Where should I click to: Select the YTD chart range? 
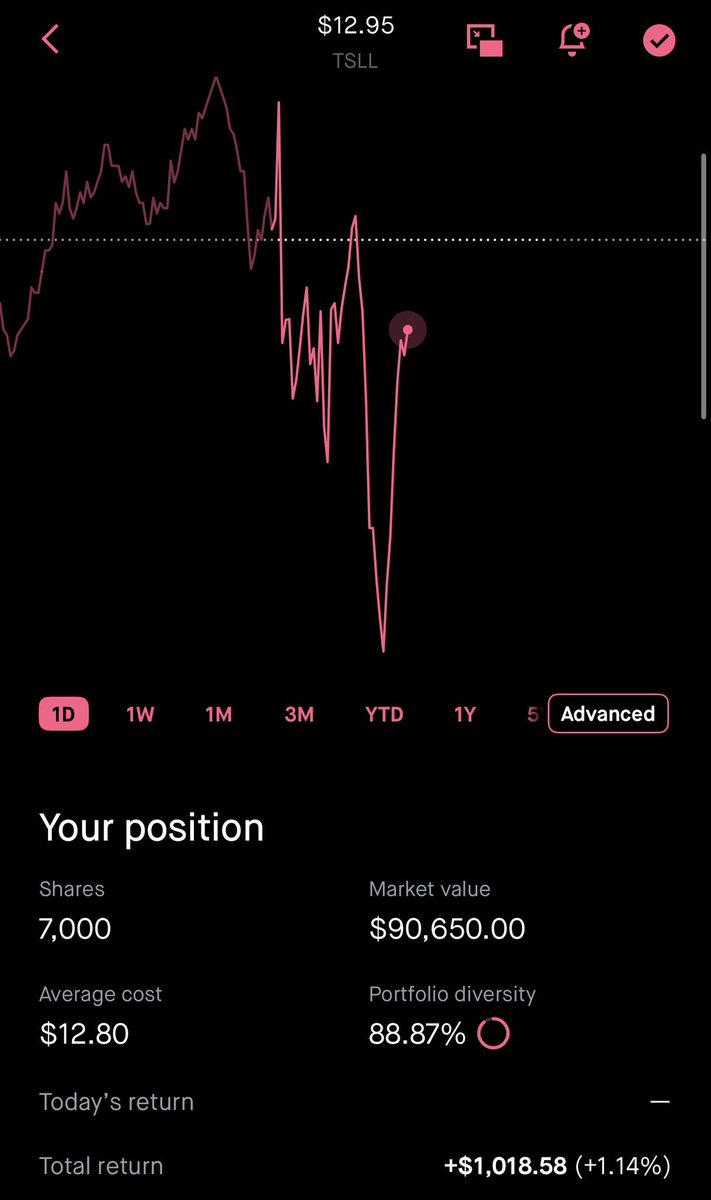(384, 714)
